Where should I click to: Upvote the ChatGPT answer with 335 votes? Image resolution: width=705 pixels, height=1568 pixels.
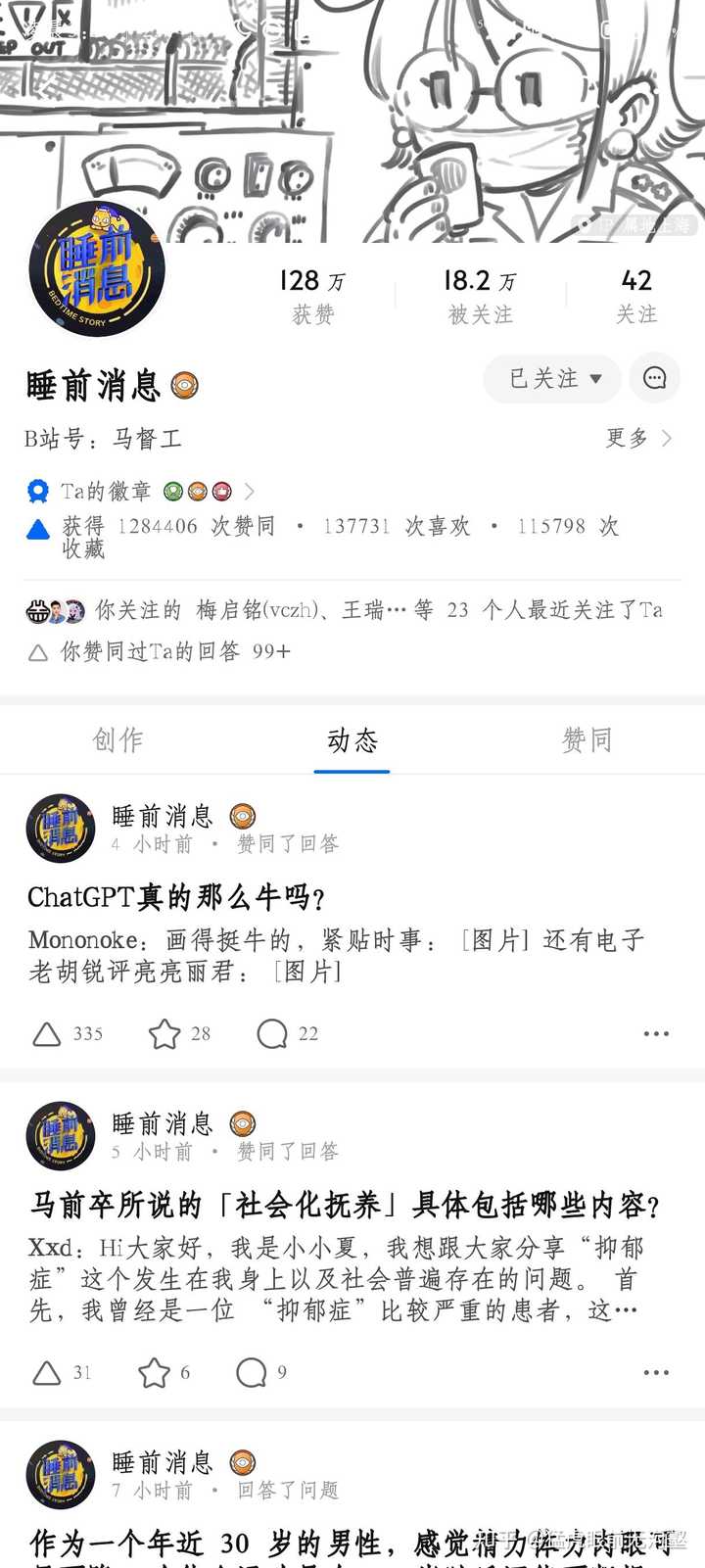tap(68, 1033)
